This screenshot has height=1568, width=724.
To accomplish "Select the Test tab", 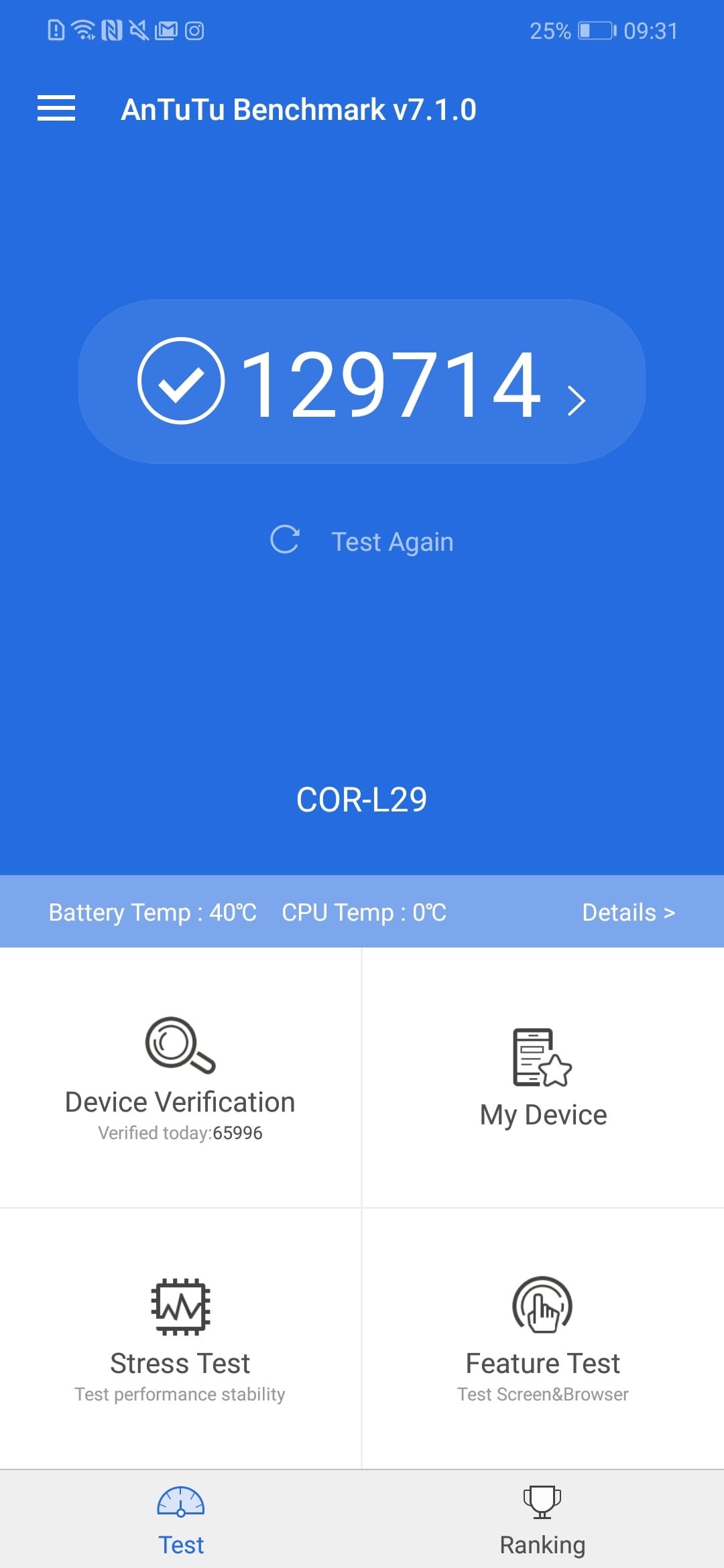I will (x=181, y=1520).
